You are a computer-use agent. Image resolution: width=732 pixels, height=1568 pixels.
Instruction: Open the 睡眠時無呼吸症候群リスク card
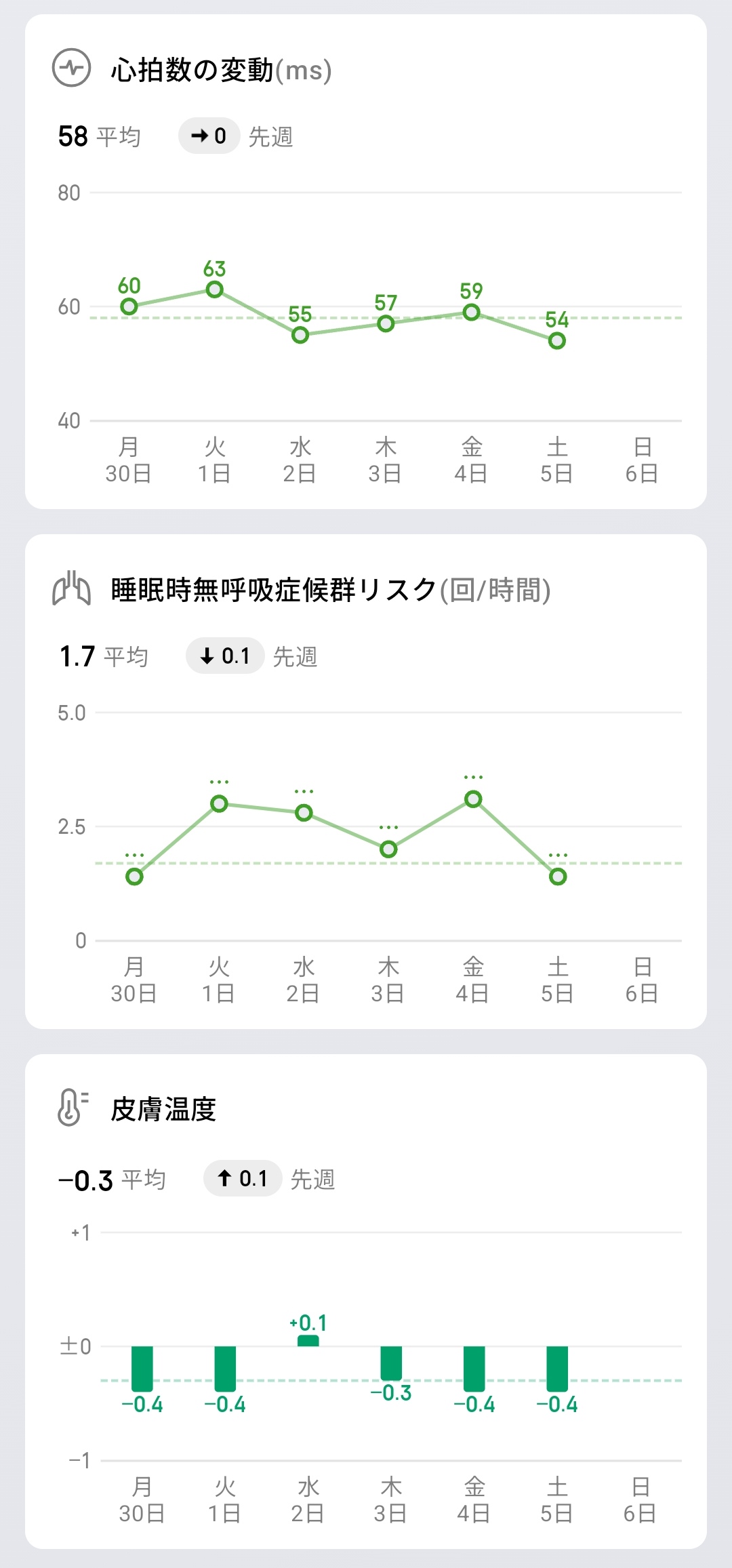click(x=366, y=782)
